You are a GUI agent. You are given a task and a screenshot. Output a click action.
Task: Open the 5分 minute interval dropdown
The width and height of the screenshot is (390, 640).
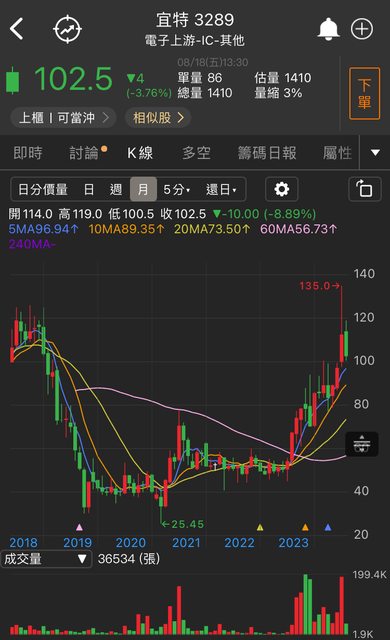coord(177,189)
